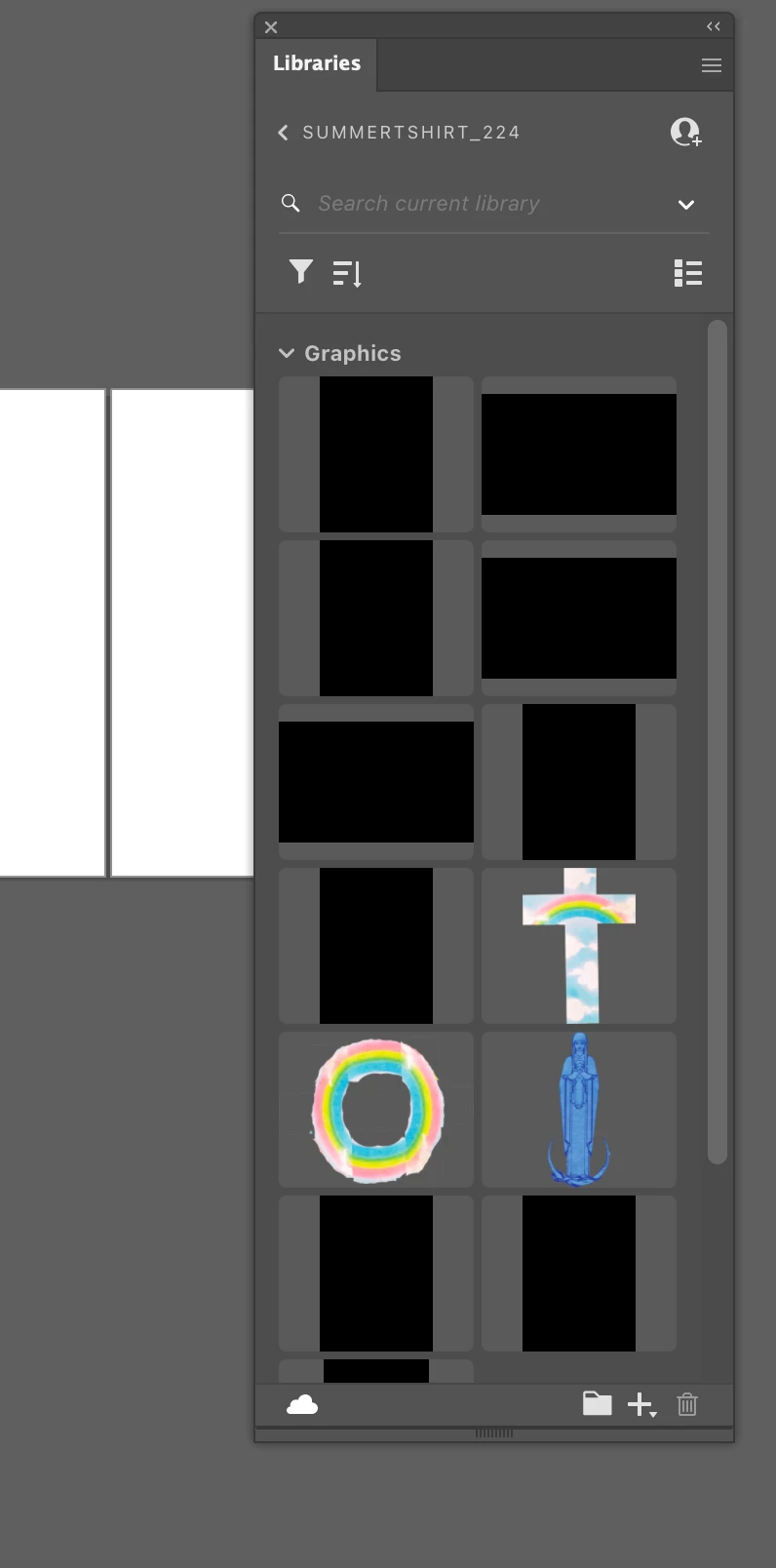
Task: Add new element with plus icon
Action: tap(640, 1404)
